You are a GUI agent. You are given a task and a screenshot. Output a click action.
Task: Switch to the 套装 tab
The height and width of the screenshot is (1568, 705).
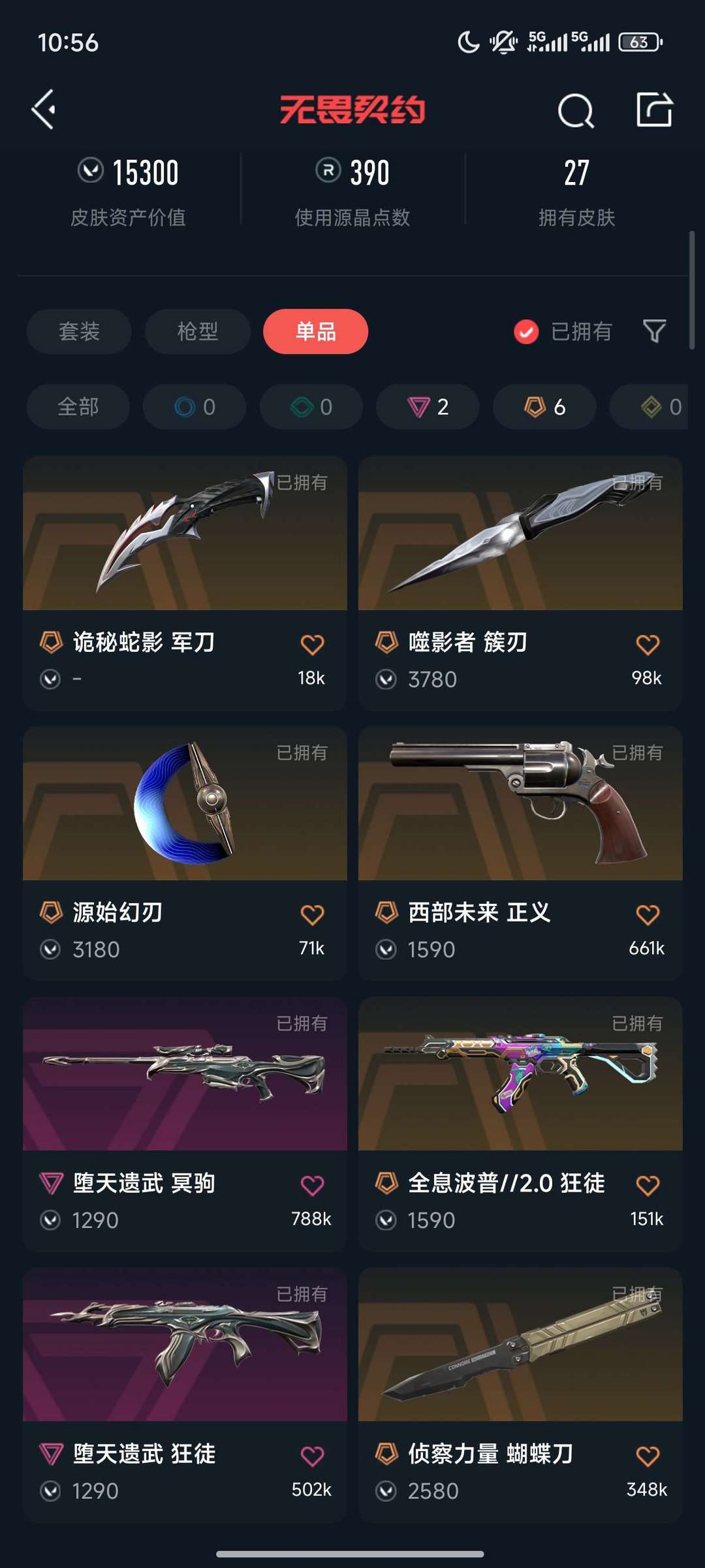click(x=78, y=331)
